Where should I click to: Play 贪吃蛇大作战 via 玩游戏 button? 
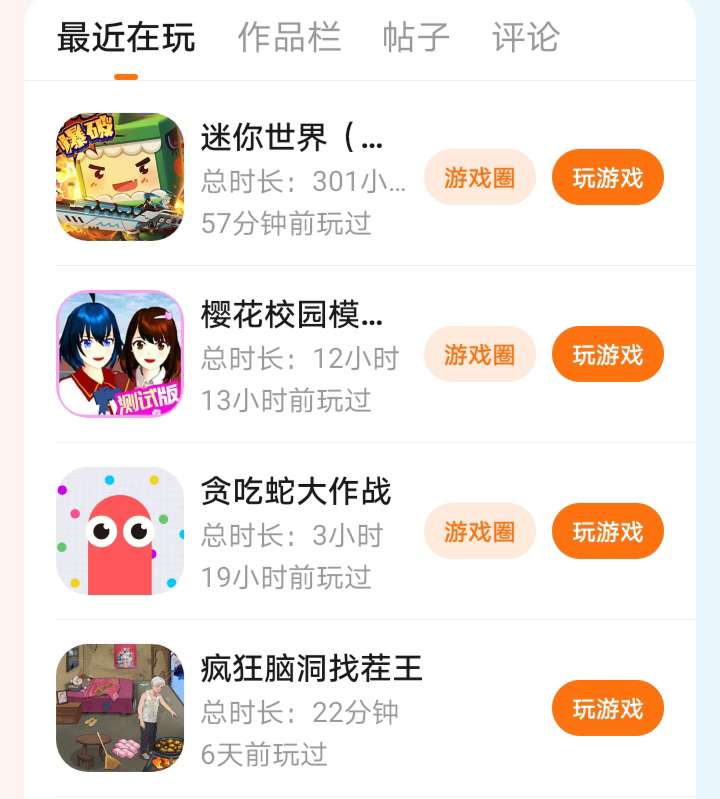coord(607,531)
